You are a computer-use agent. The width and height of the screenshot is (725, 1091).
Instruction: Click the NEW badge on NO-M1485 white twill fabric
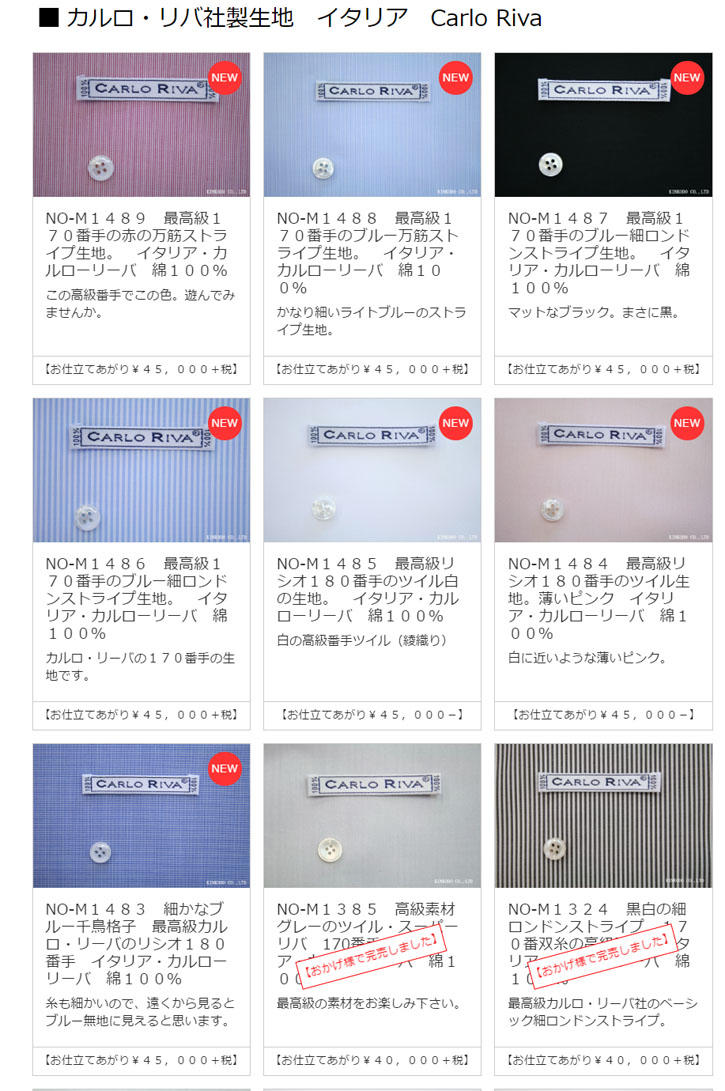click(x=455, y=423)
